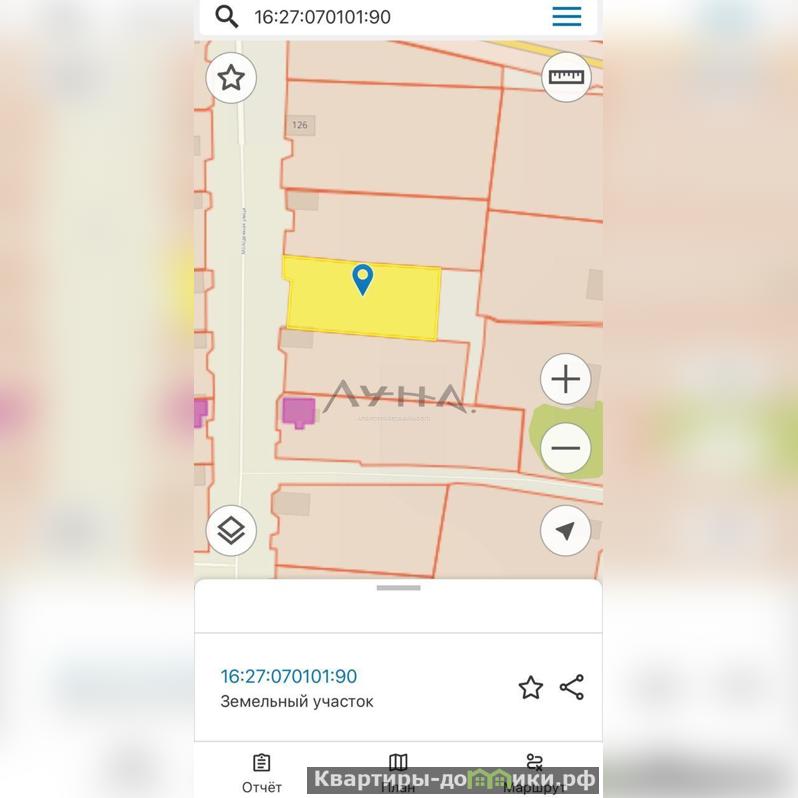This screenshot has height=798, width=798.
Task: Share this land parcel
Action: coord(572,687)
